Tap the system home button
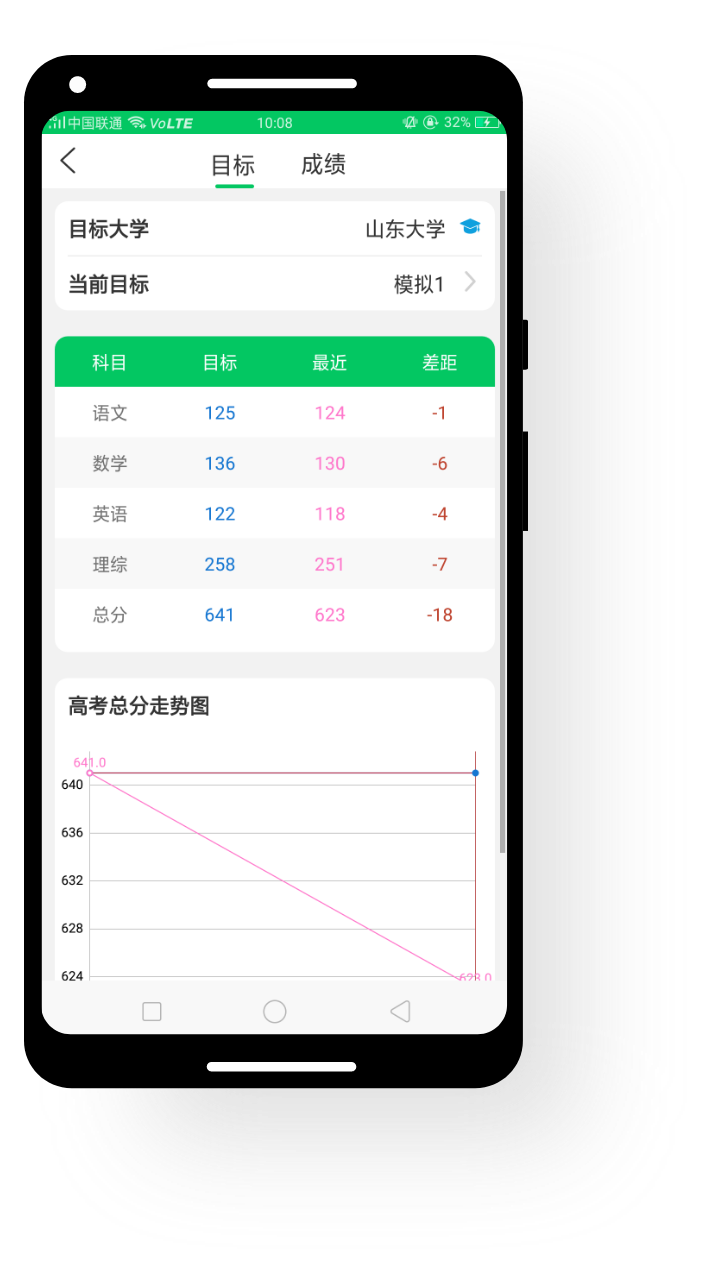 [275, 1012]
